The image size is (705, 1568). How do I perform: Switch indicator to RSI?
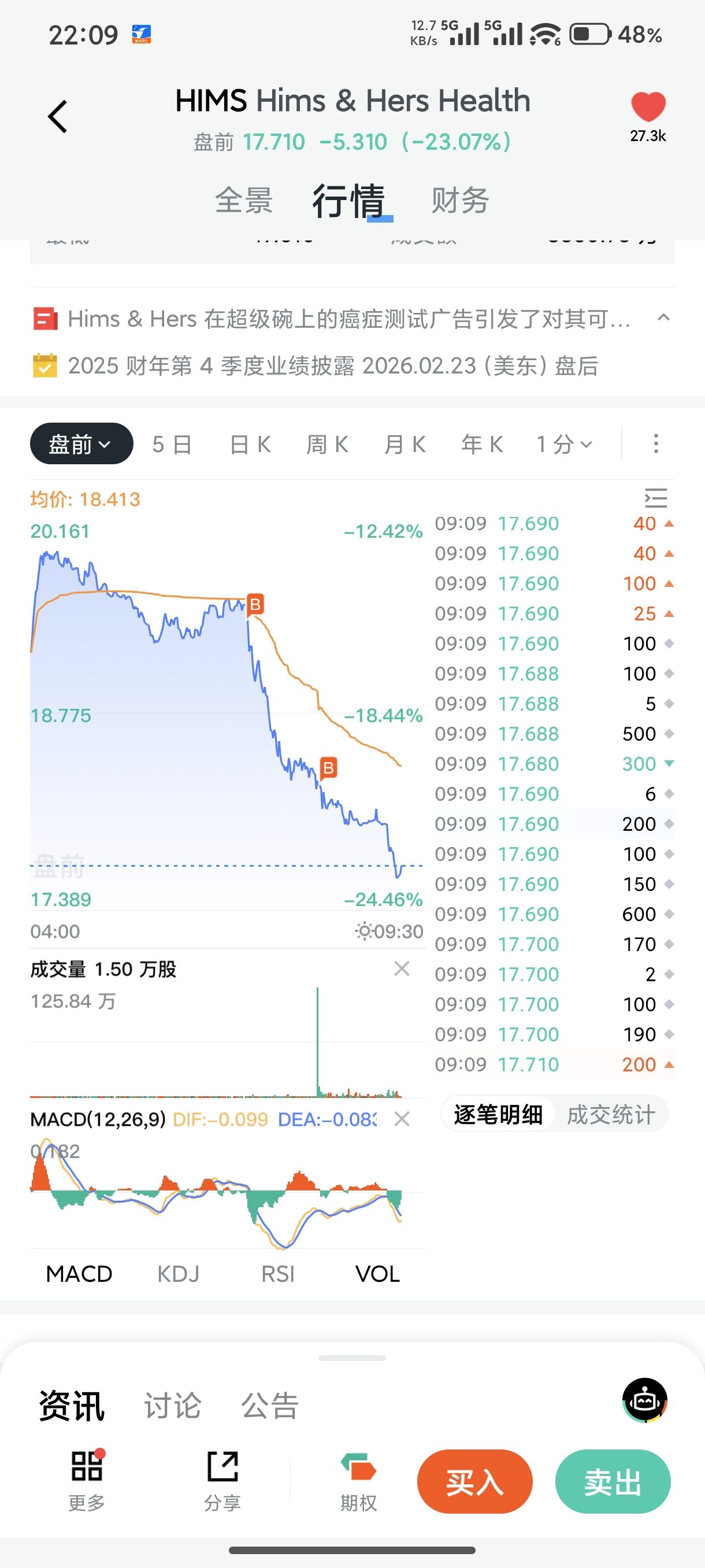tap(278, 1273)
